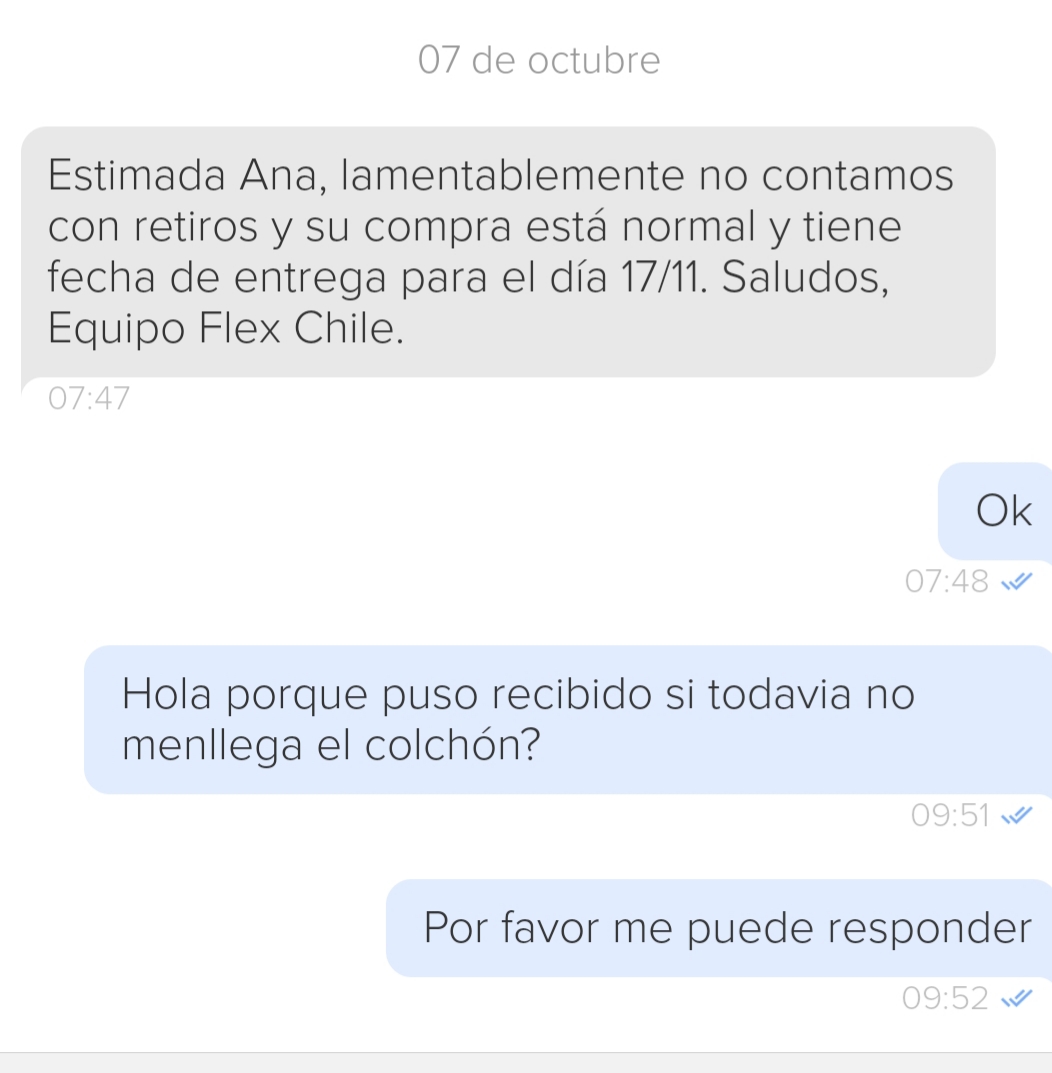The height and width of the screenshot is (1073, 1052).
Task: Click the read indicator beside the colchón question
Action: tap(1016, 816)
